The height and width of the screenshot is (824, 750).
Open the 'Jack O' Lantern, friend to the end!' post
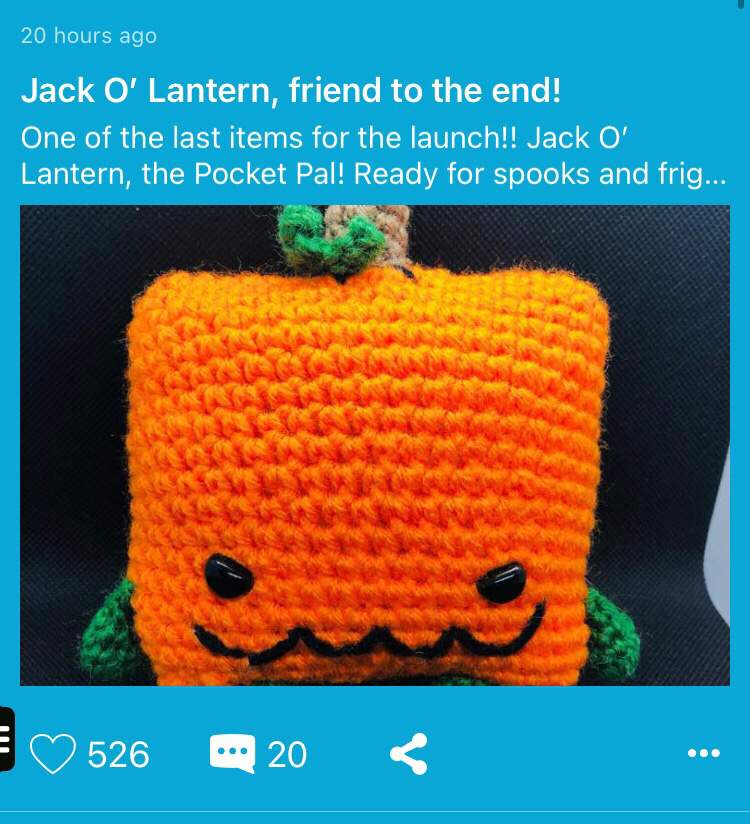pos(290,93)
